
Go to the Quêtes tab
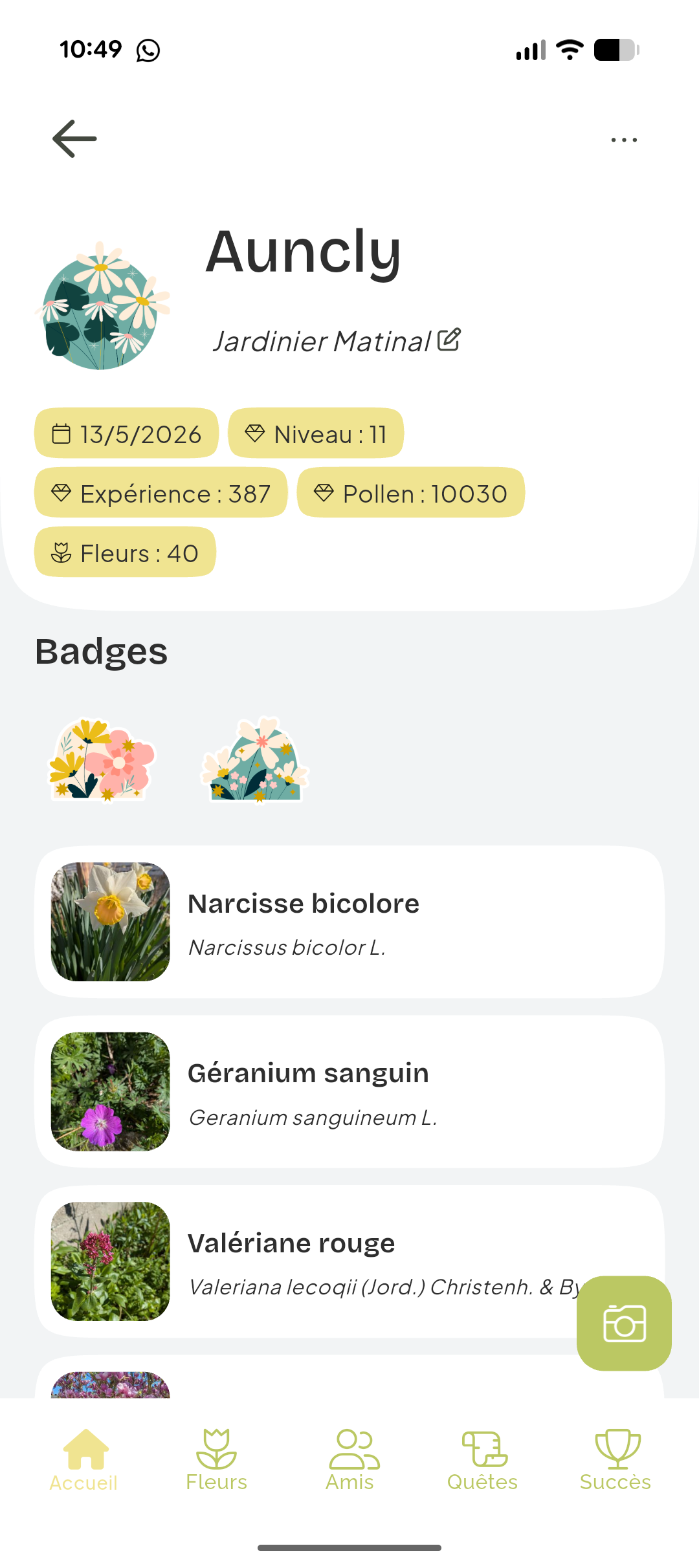coord(483,1461)
